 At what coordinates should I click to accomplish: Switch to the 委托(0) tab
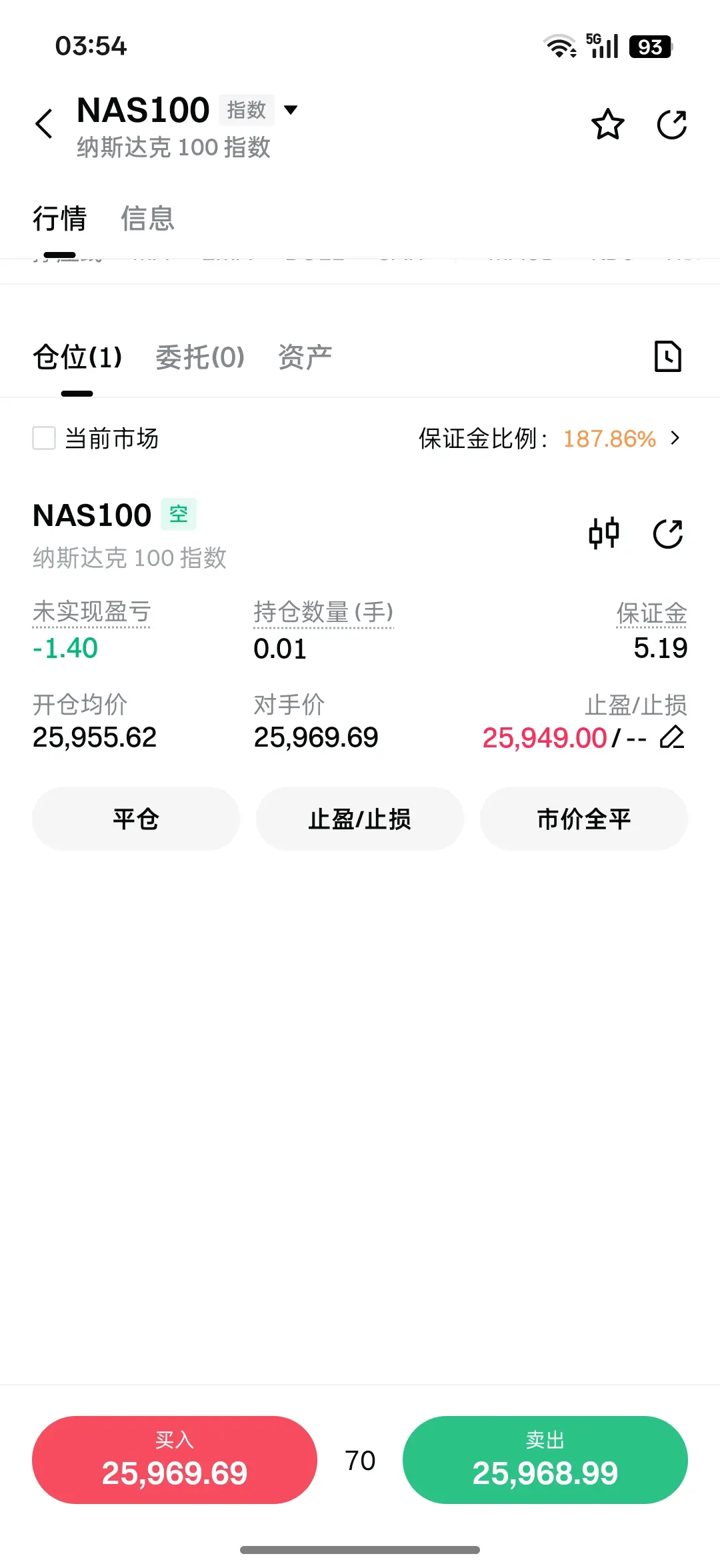click(x=200, y=357)
